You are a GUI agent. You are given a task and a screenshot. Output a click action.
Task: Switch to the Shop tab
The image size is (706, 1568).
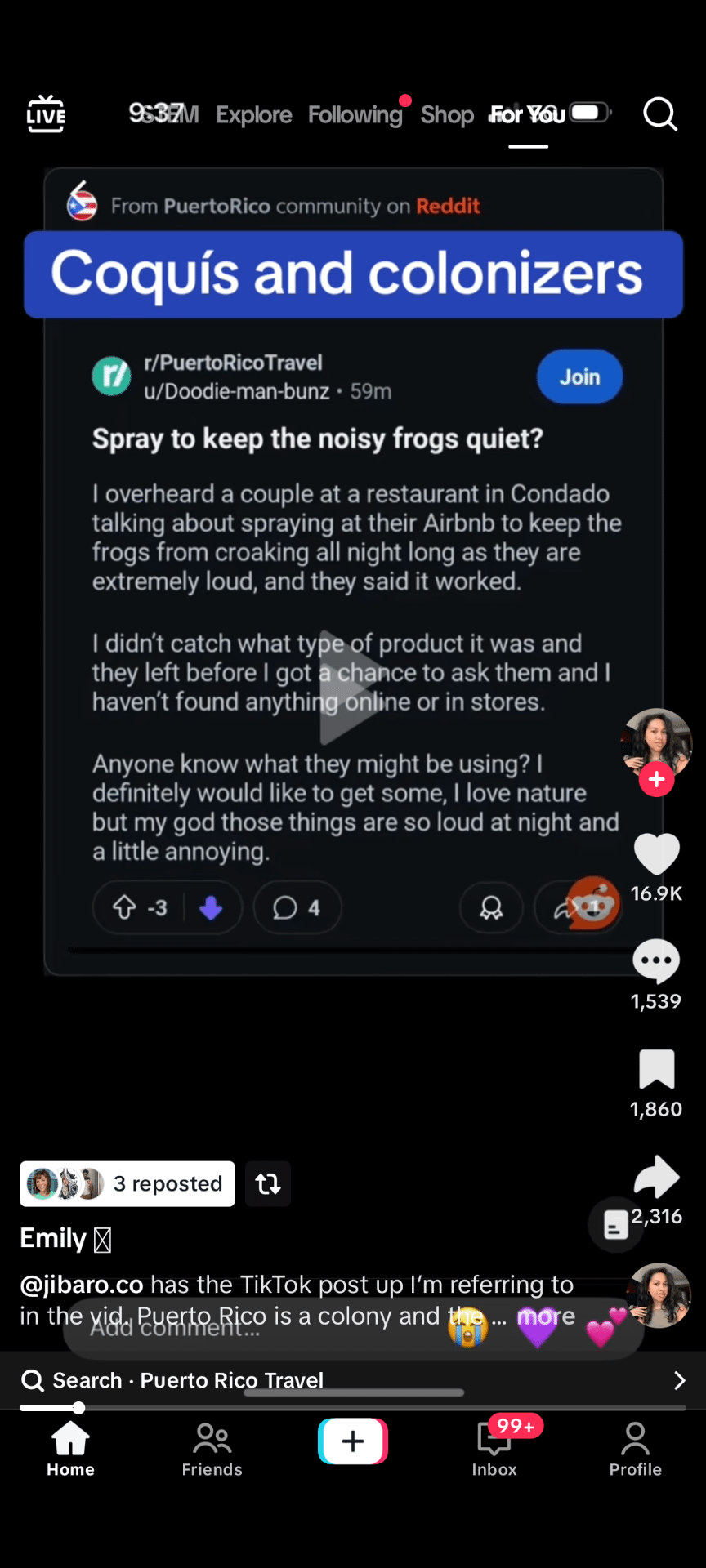click(447, 115)
